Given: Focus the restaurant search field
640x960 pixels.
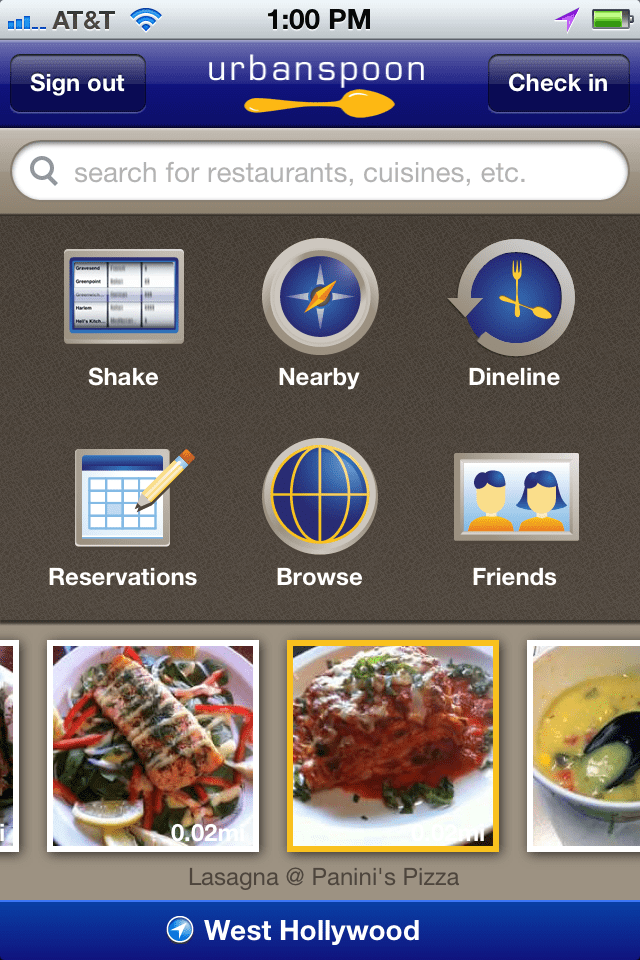Looking at the screenshot, I should tap(320, 173).
